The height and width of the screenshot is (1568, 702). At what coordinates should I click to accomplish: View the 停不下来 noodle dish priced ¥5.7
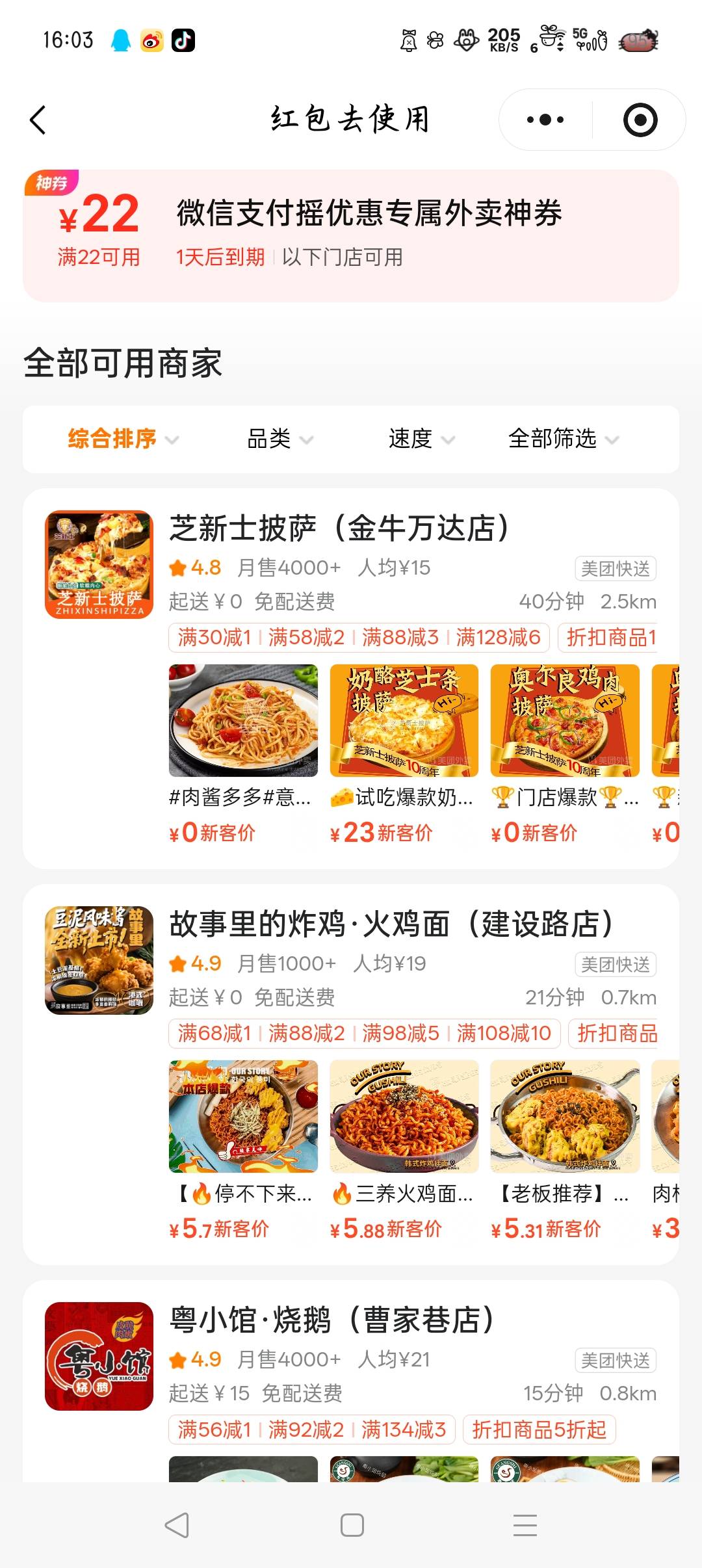[243, 1116]
